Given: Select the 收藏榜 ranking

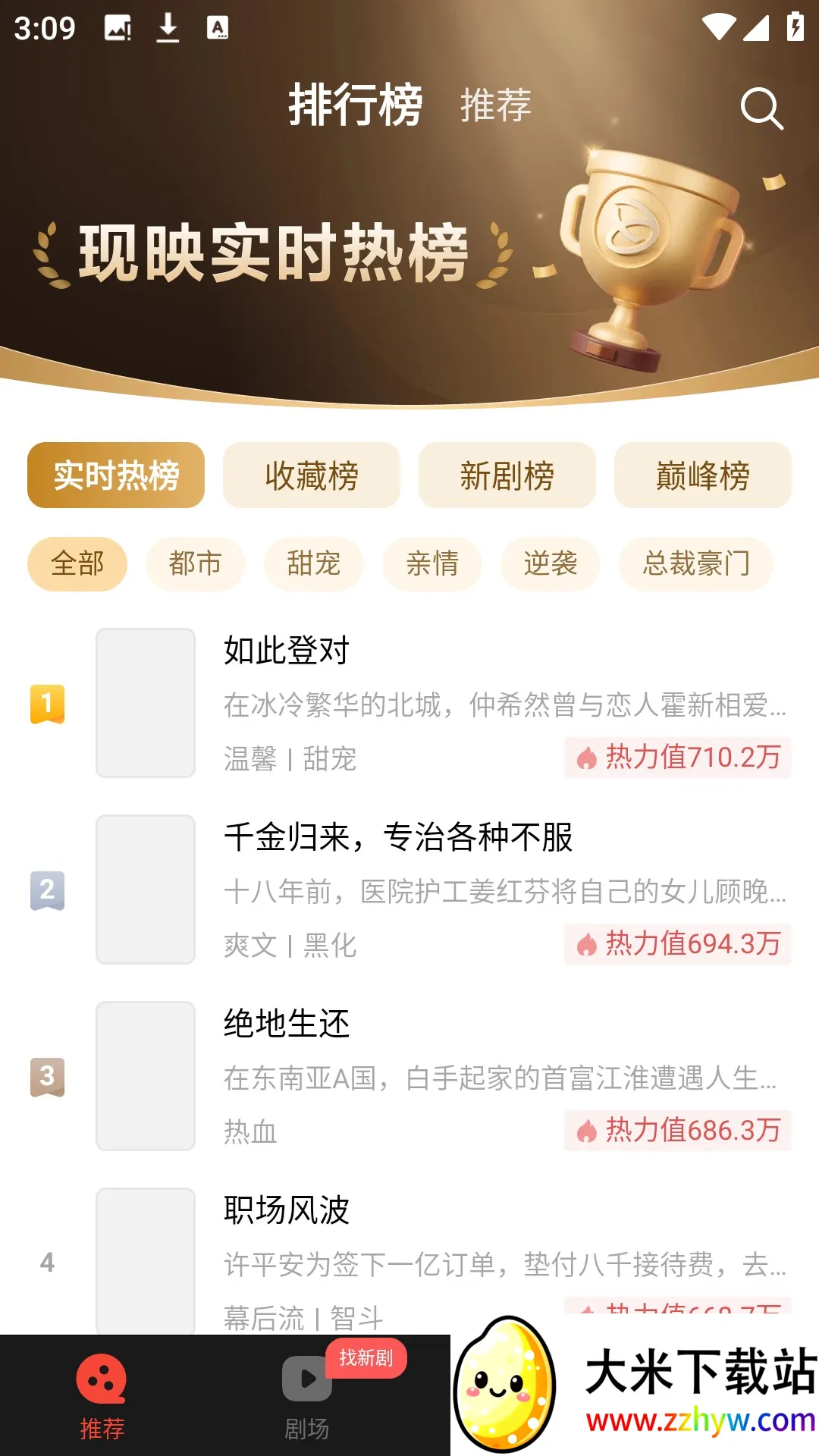Looking at the screenshot, I should (311, 475).
